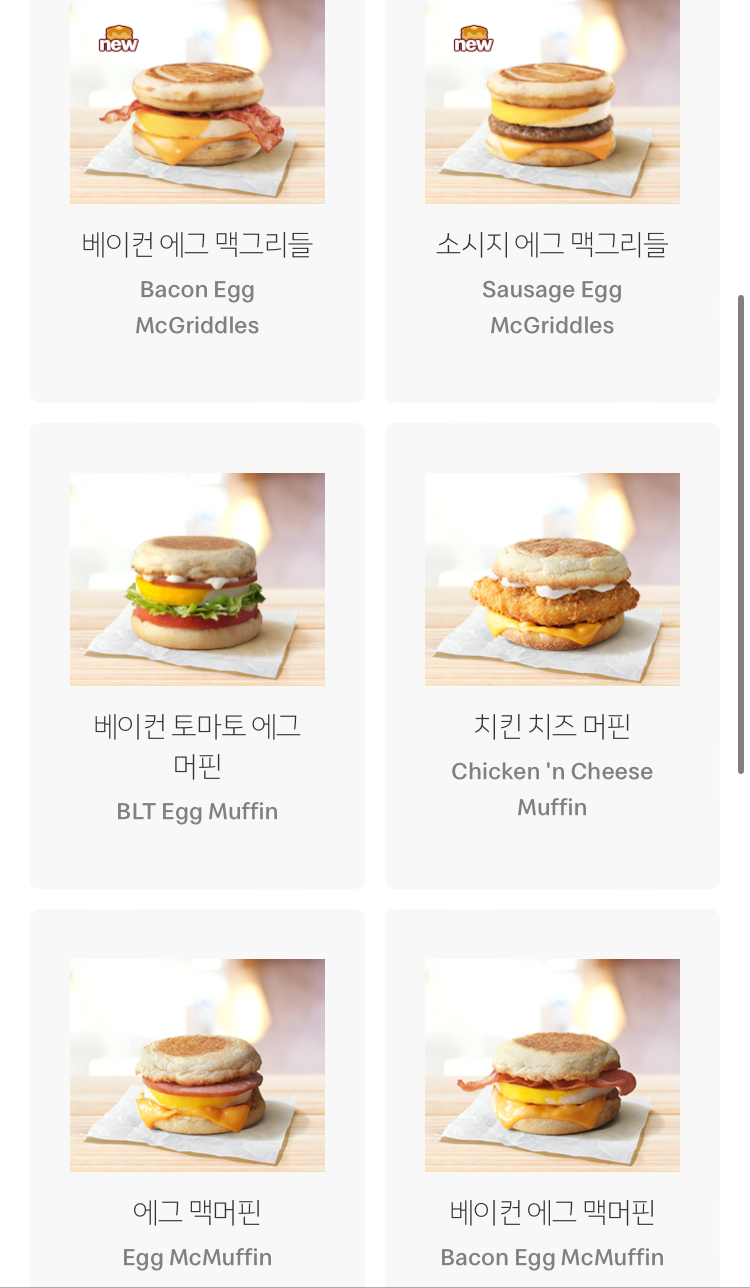This screenshot has height=1288, width=750.
Task: Select the Chicken 'n Cheese Muffin card
Action: point(552,655)
